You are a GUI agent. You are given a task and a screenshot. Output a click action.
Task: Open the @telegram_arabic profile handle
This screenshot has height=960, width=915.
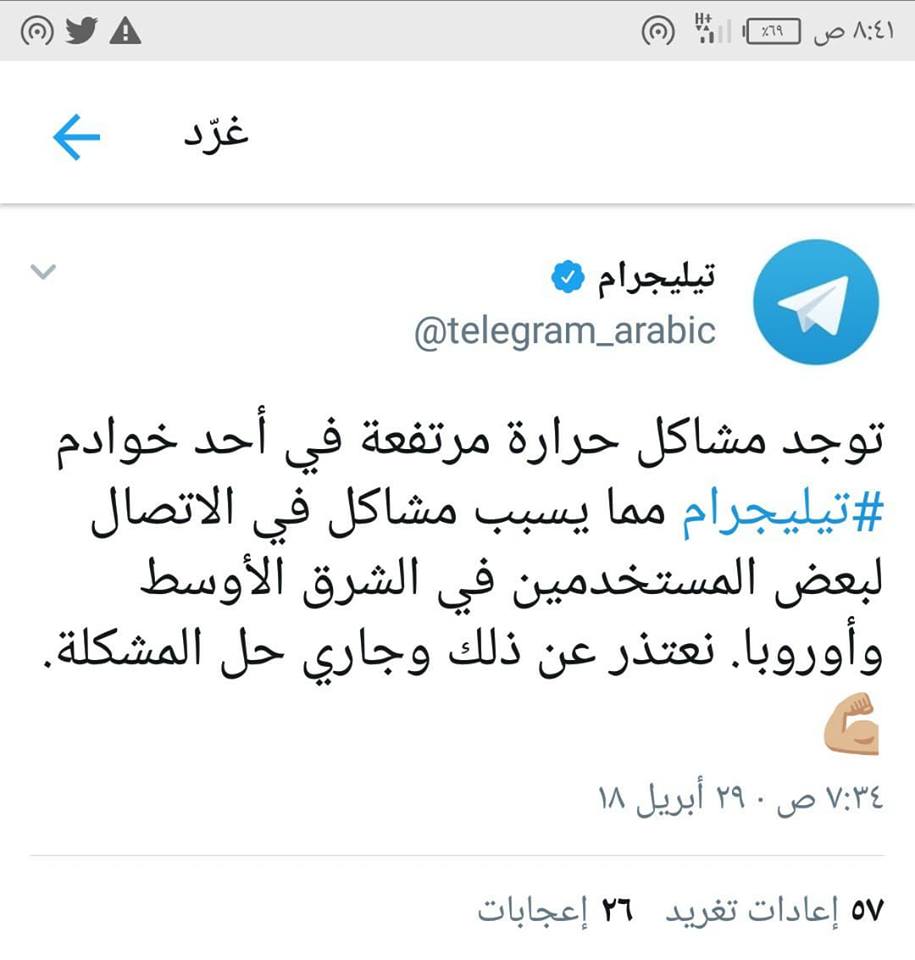click(x=565, y=331)
